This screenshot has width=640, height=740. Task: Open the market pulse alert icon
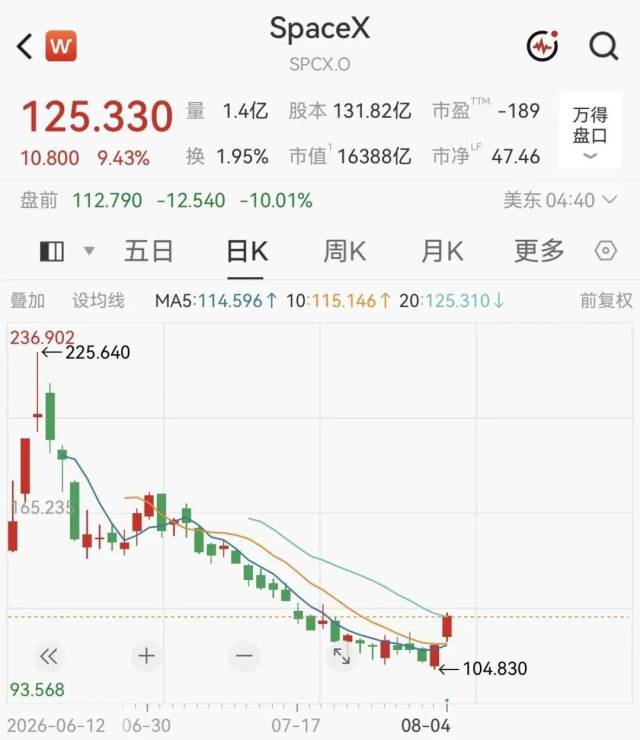click(543, 46)
